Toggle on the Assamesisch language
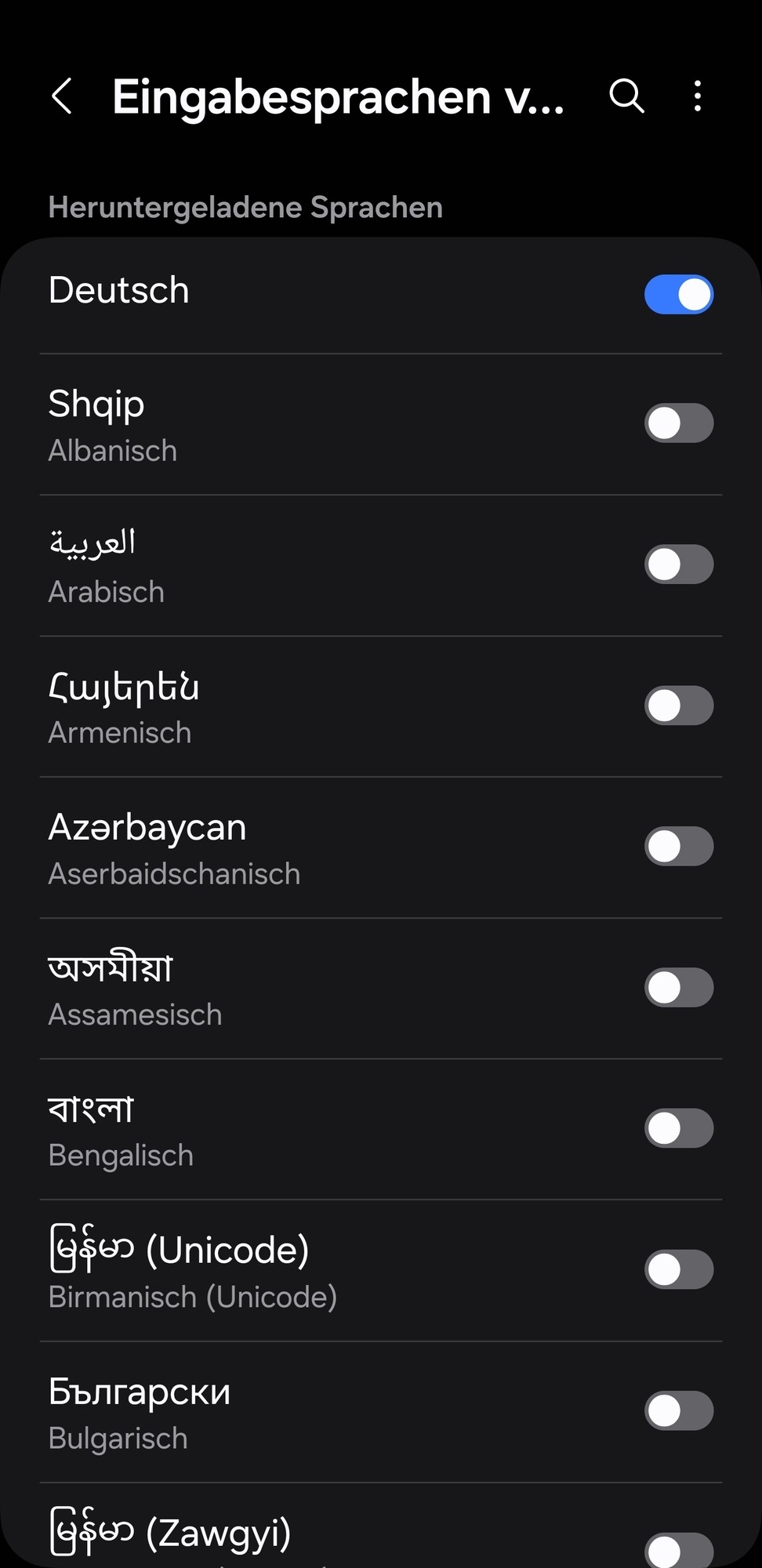Screen dimensions: 762x1568 pos(679,988)
